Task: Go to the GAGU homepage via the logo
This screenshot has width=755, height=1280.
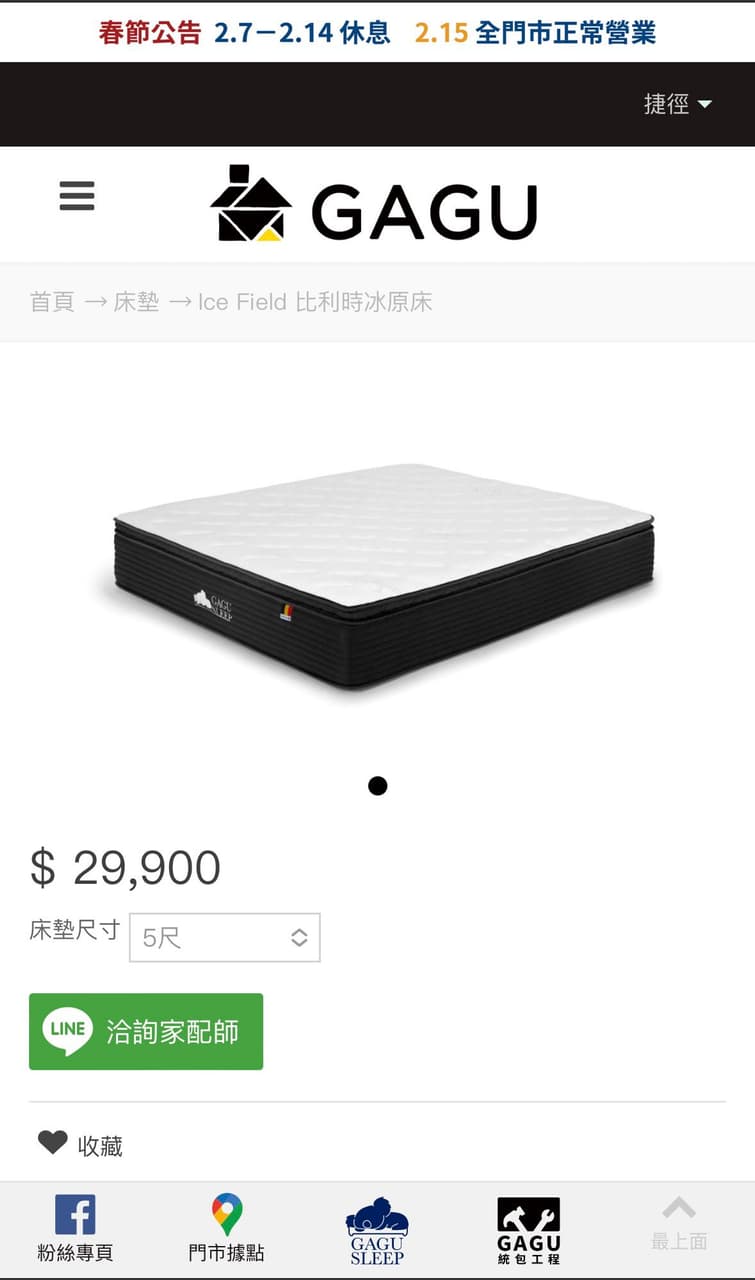Action: (374, 204)
